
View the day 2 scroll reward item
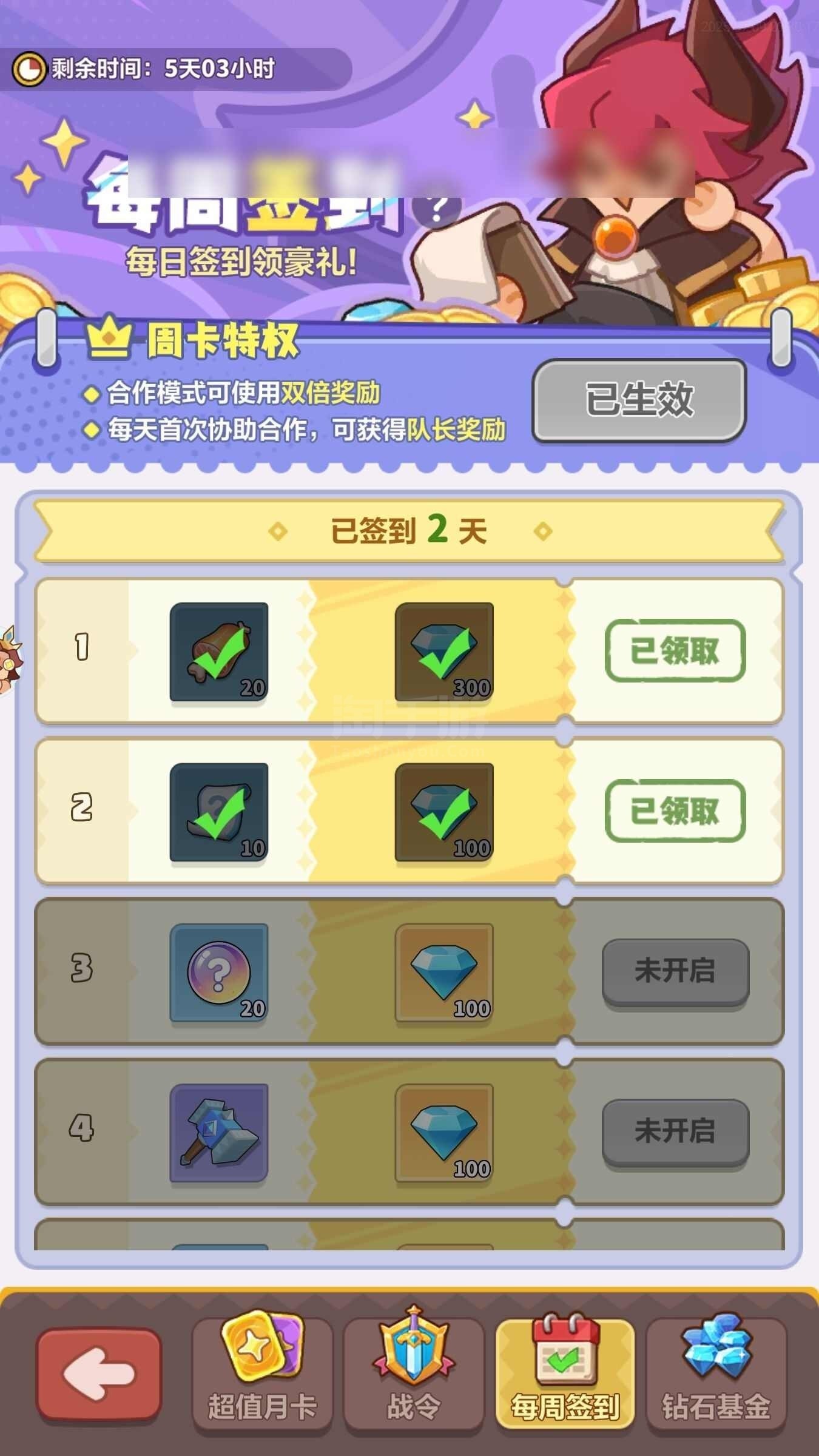(219, 812)
